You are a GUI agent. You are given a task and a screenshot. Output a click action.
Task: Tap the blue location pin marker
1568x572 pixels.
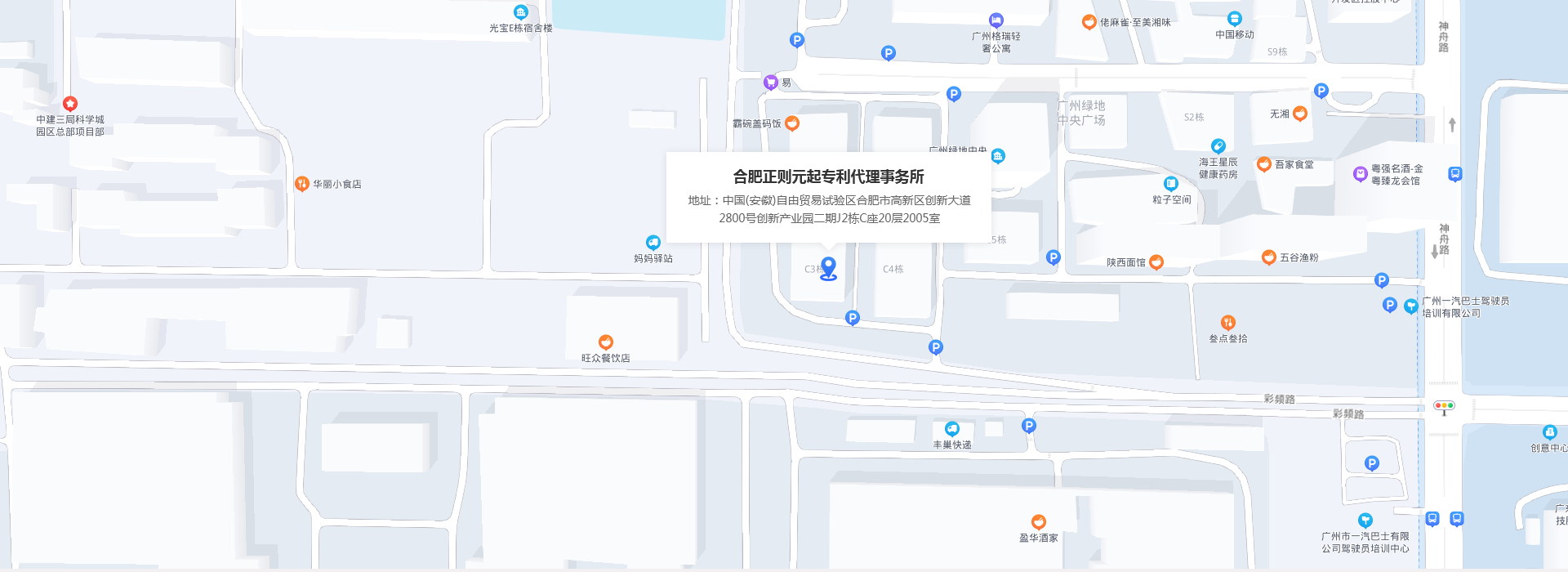(828, 268)
